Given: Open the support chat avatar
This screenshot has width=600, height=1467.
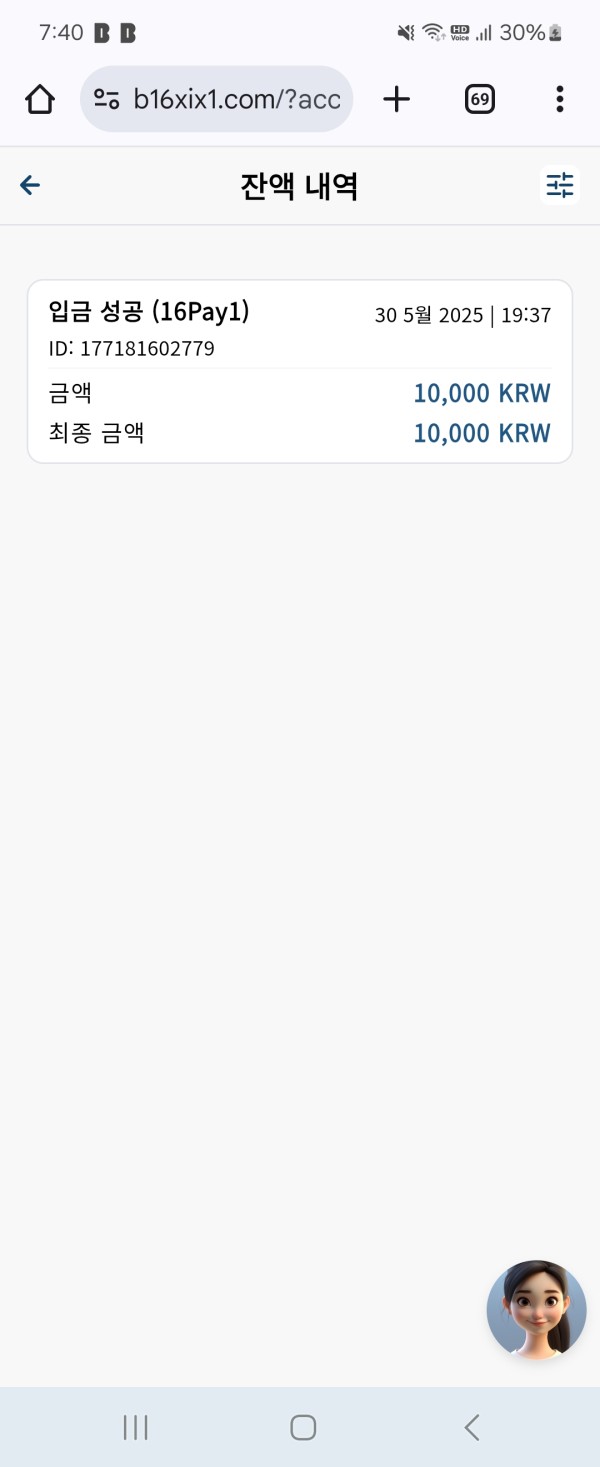Looking at the screenshot, I should [536, 1309].
